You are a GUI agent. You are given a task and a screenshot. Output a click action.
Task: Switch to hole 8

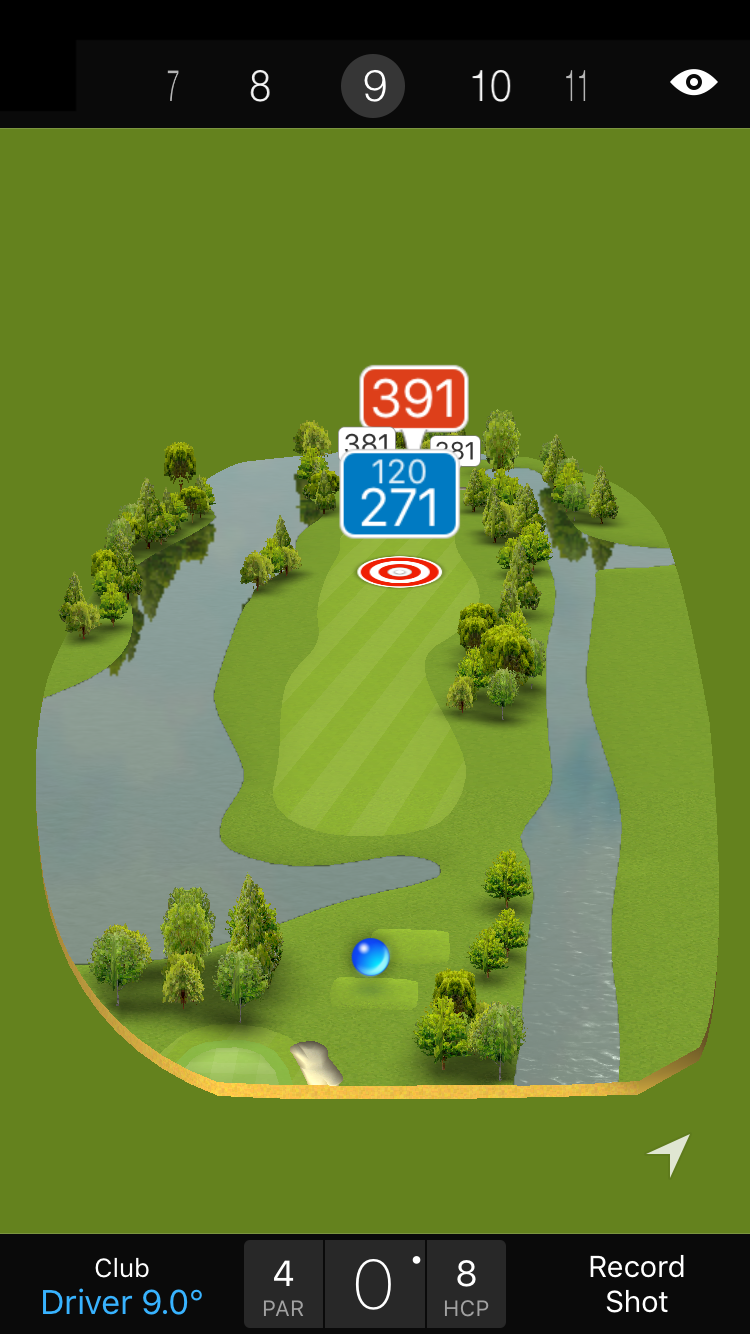pyautogui.click(x=260, y=87)
